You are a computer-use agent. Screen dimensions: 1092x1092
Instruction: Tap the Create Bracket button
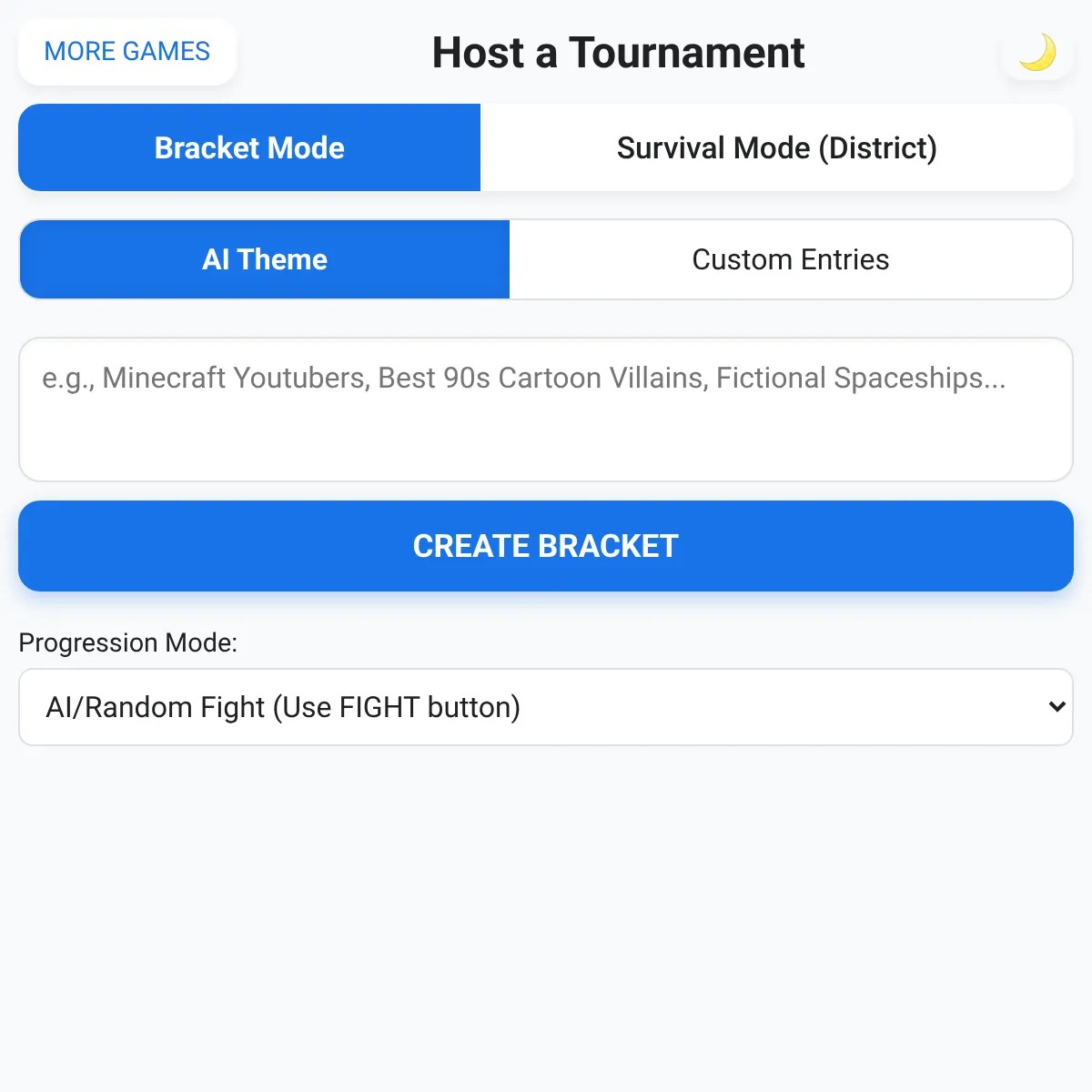coord(546,546)
